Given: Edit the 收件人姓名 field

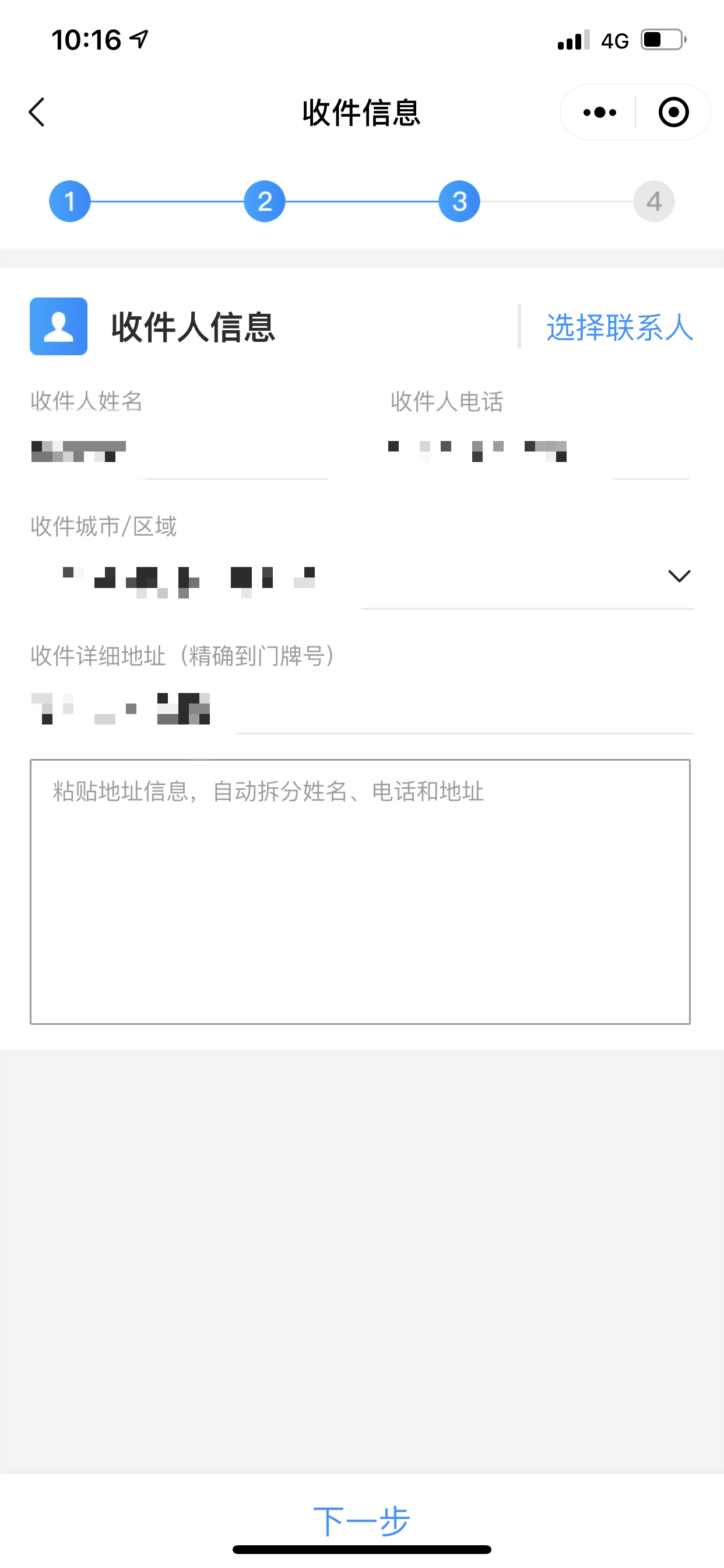Looking at the screenshot, I should click(180, 452).
